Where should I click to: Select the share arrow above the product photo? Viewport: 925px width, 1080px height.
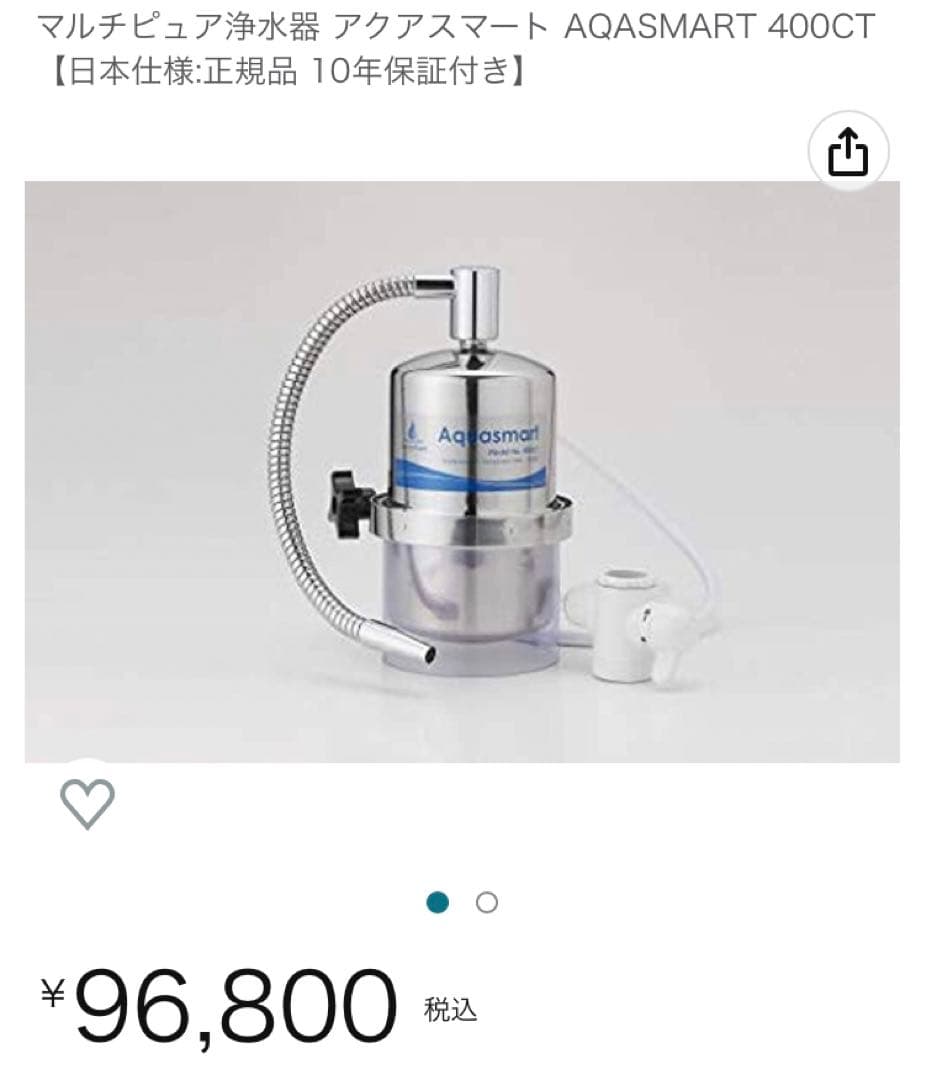[849, 150]
